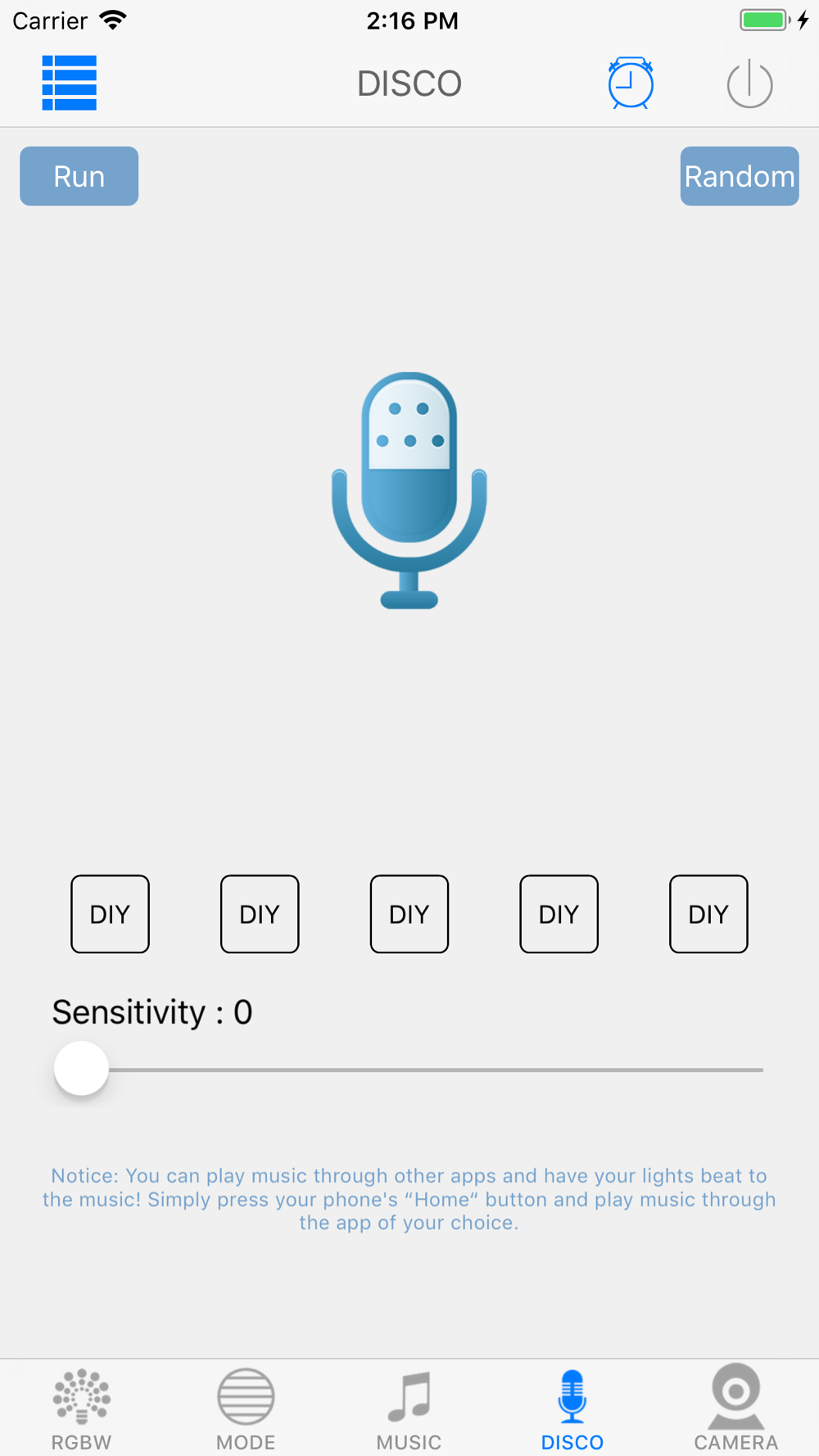This screenshot has width=819, height=1456.
Task: Open the MUSIC tab
Action: [409, 1408]
